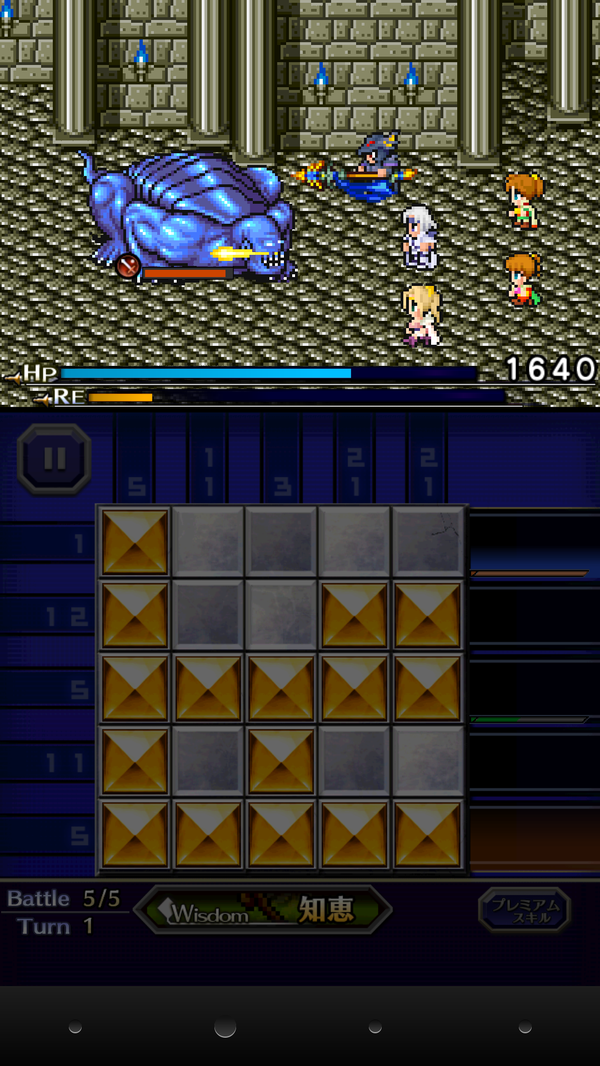Pause the battle
Viewport: 600px width, 1066px height.
(x=54, y=459)
